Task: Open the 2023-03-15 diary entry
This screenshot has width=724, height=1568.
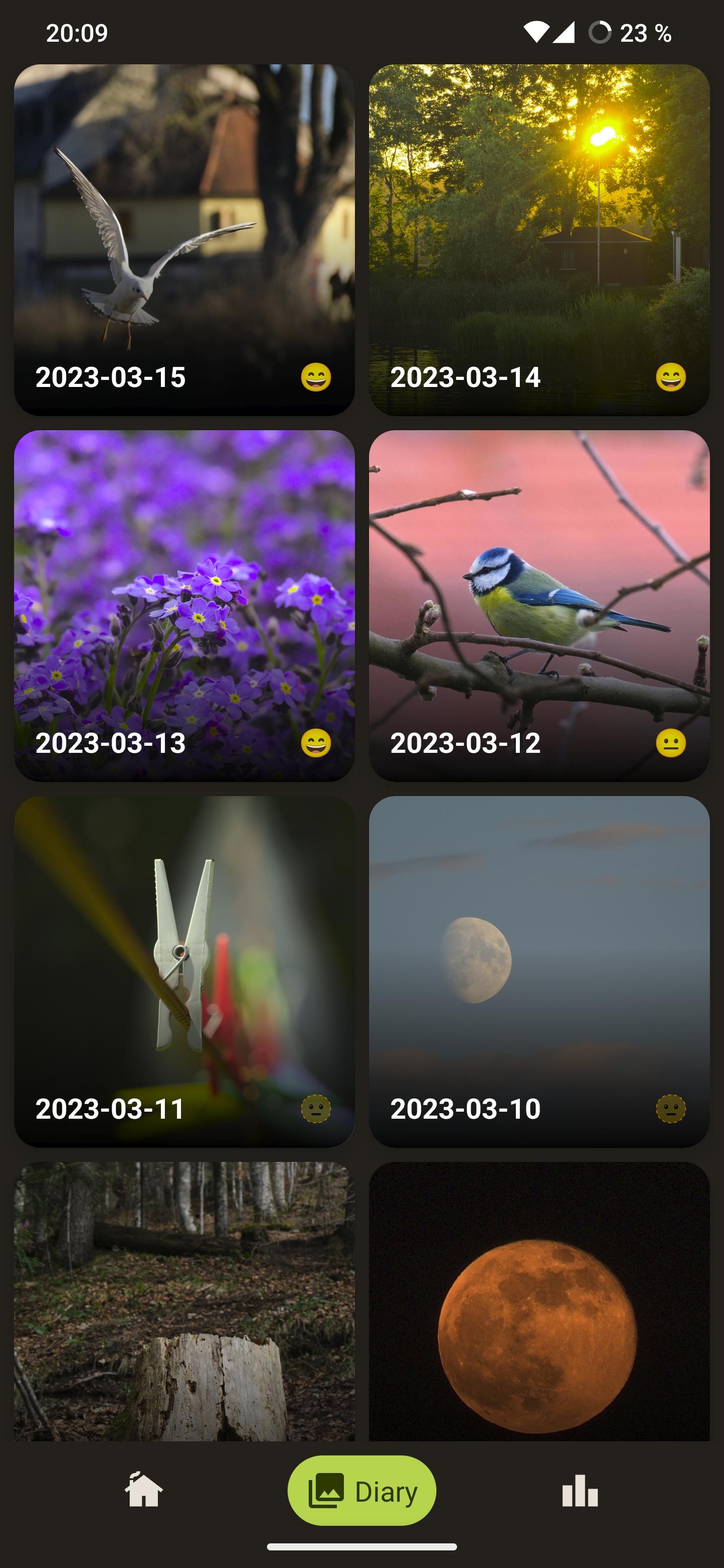Action: pyautogui.click(x=184, y=240)
